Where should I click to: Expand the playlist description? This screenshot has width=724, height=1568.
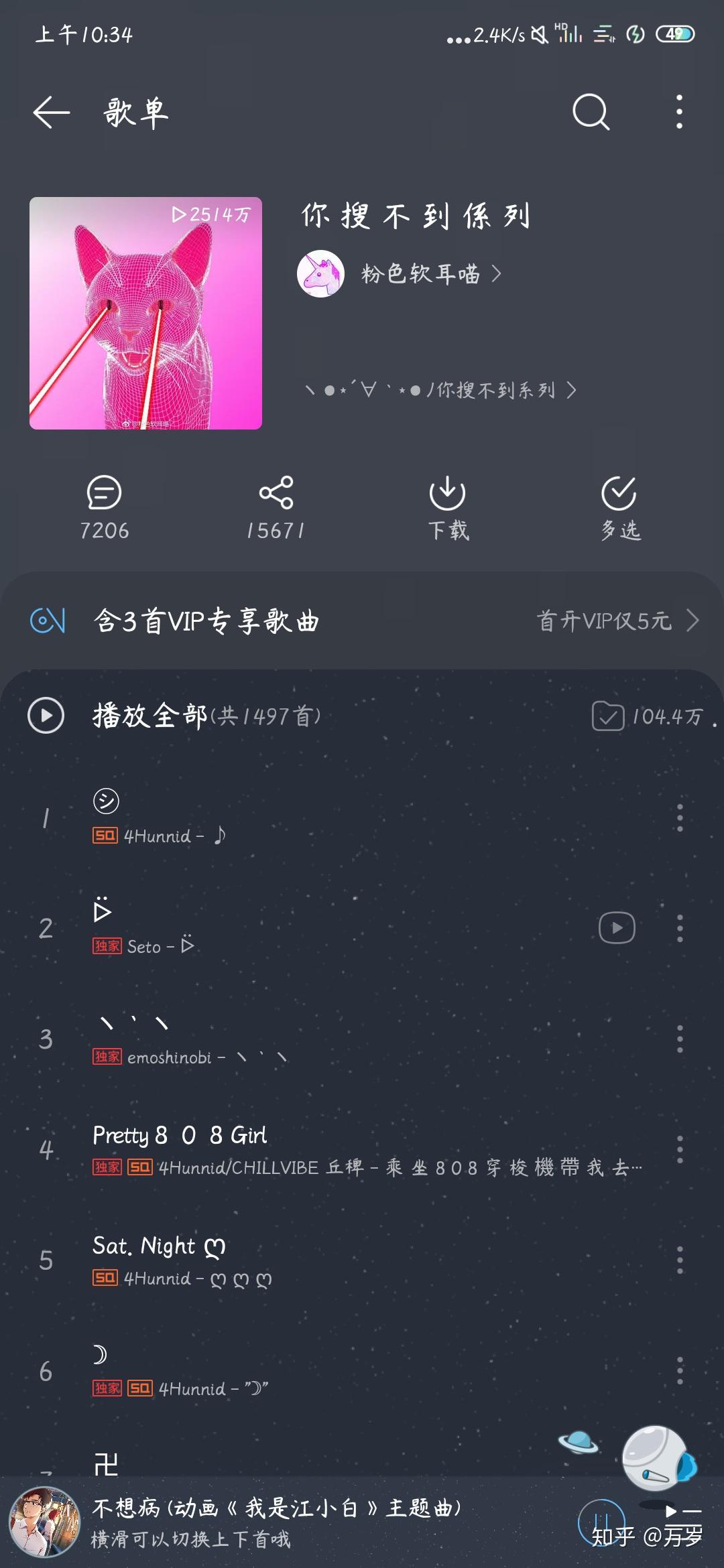(x=440, y=389)
